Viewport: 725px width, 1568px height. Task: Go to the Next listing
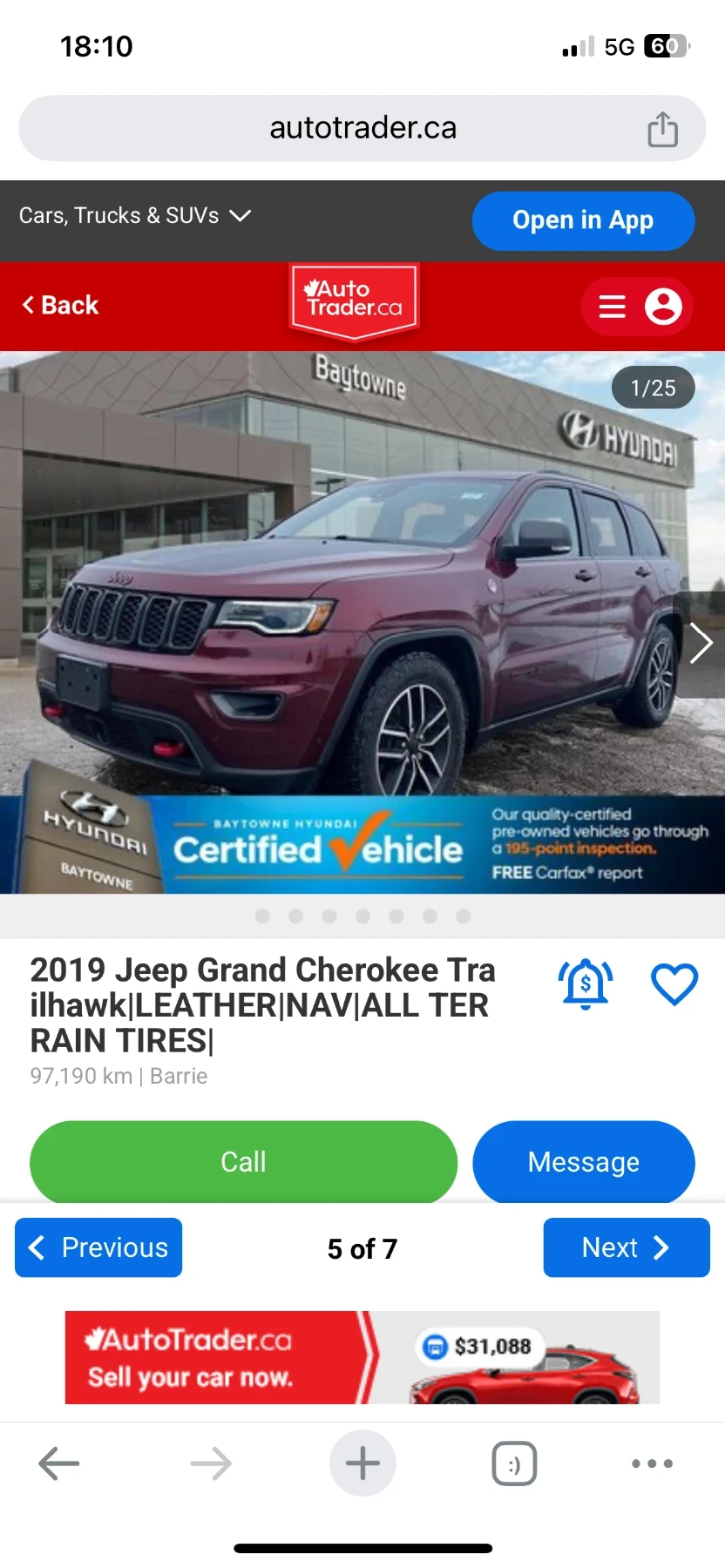tap(626, 1247)
